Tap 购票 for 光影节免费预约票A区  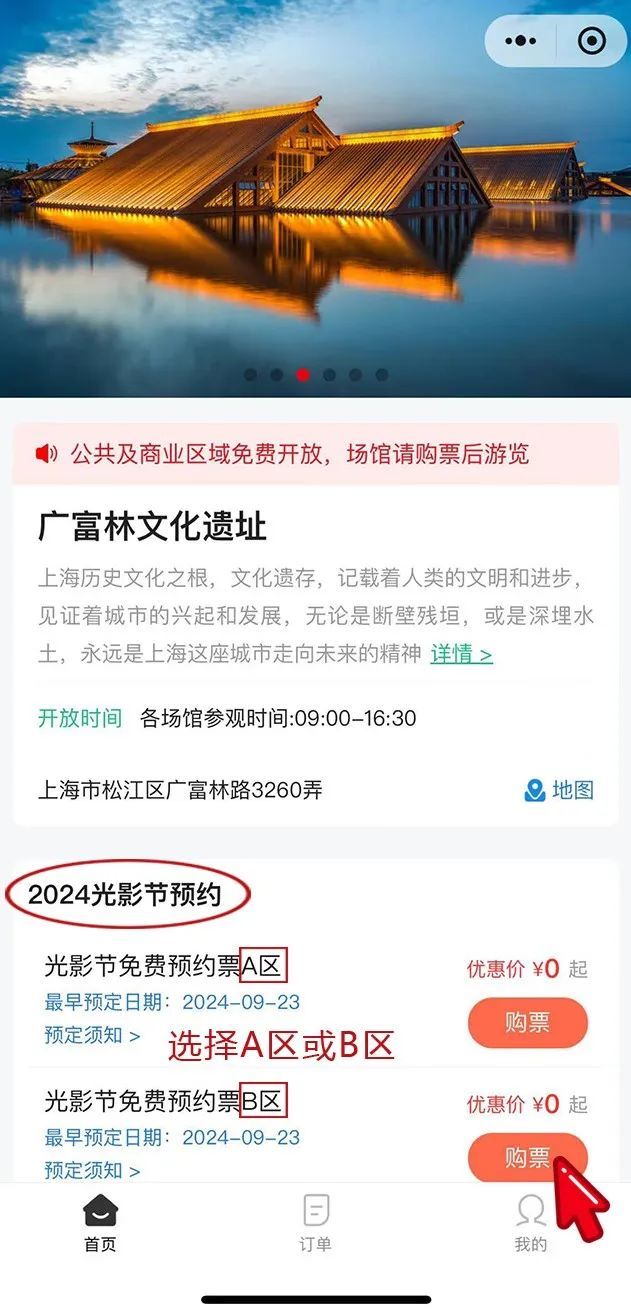[x=527, y=1022]
